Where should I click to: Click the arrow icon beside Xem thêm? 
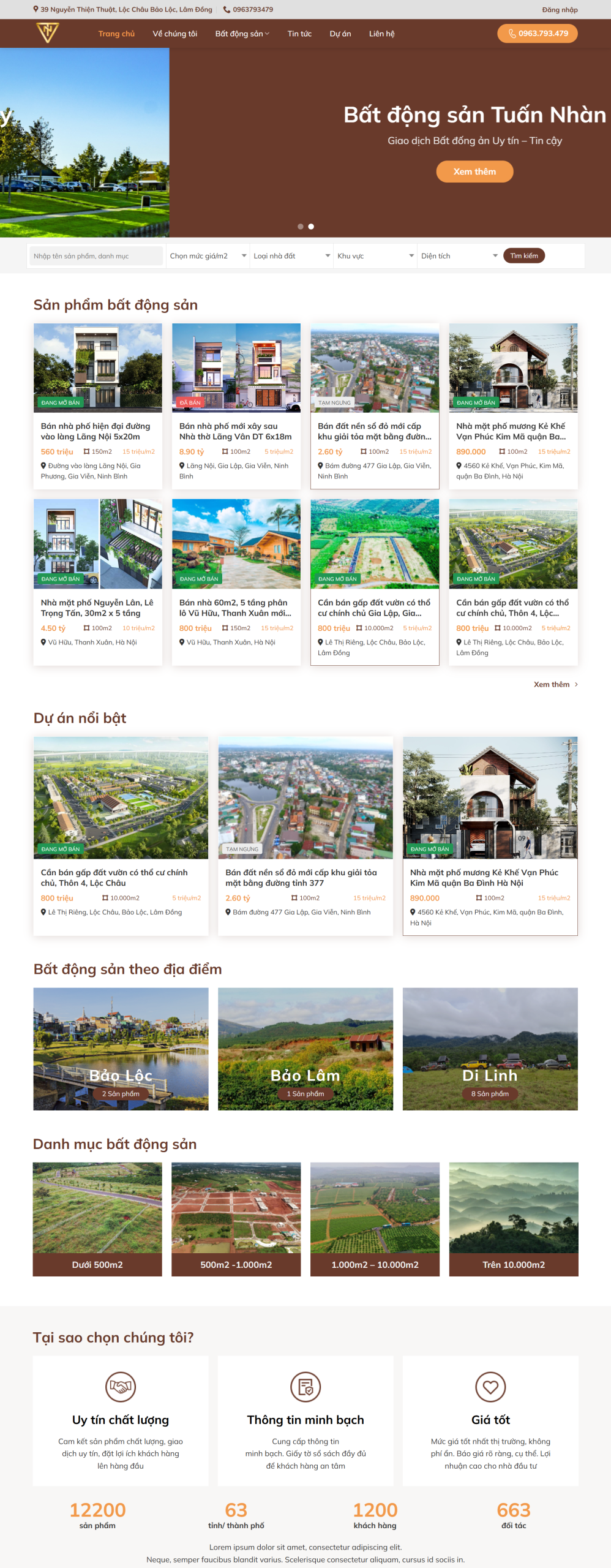[576, 684]
